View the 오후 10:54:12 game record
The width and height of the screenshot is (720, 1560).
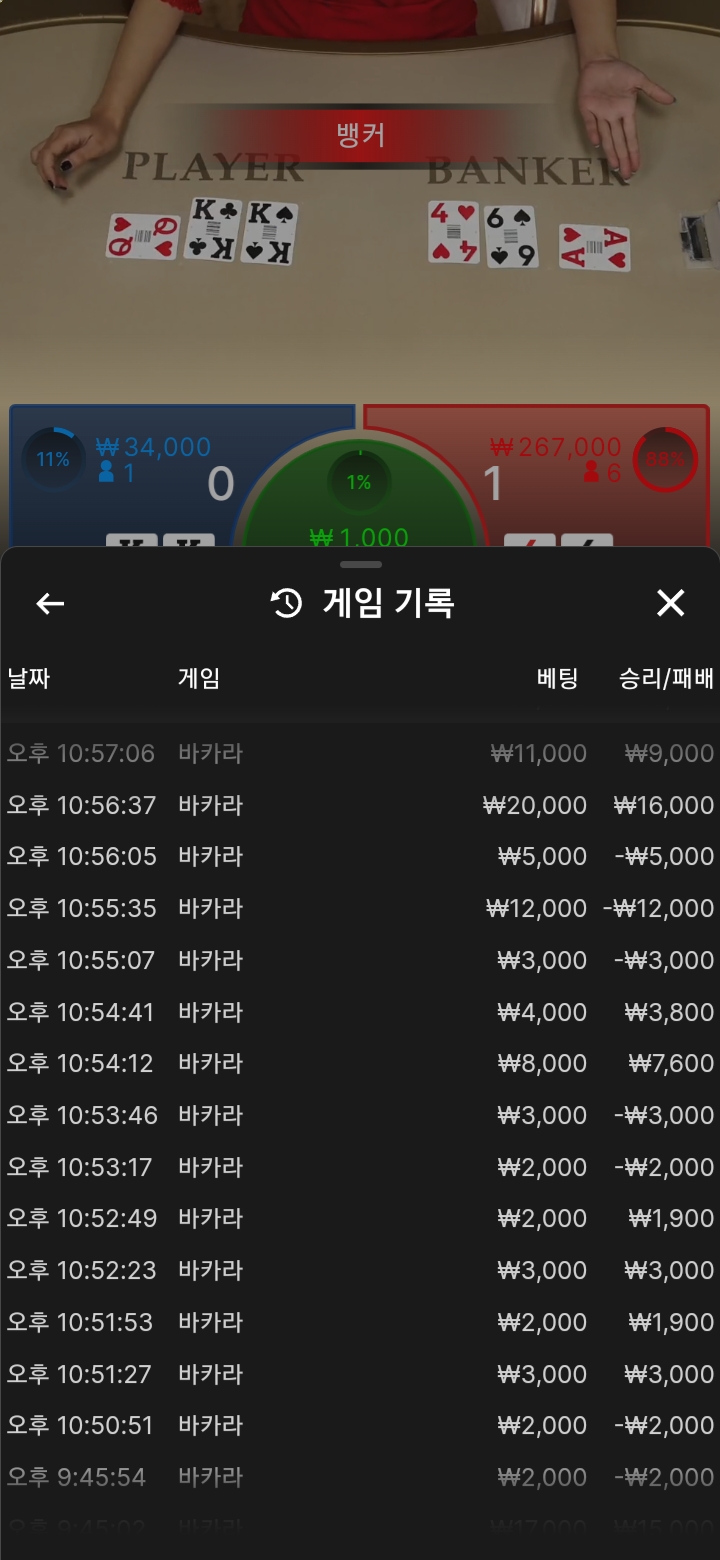click(x=360, y=1063)
